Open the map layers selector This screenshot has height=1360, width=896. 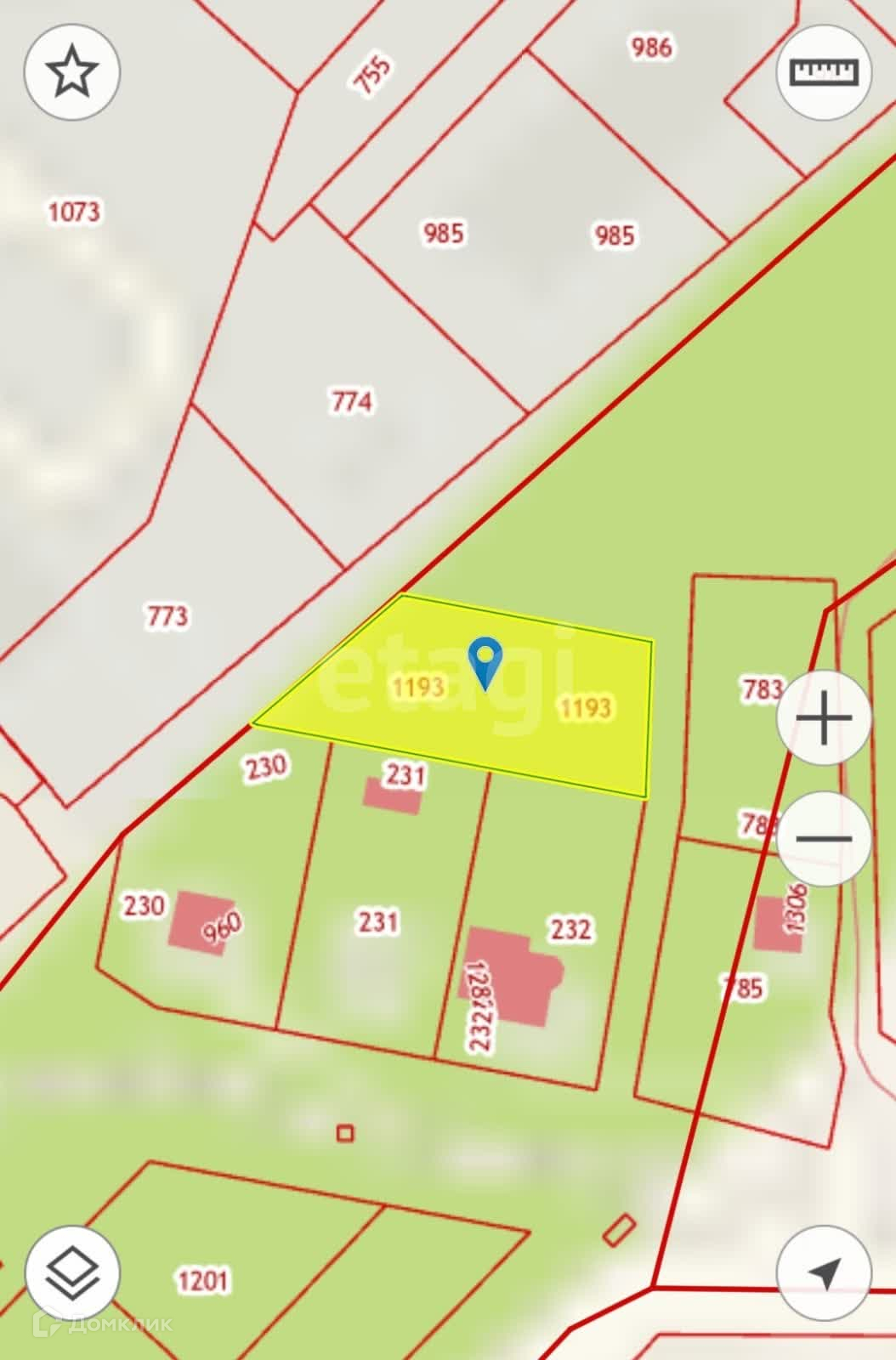click(72, 1272)
